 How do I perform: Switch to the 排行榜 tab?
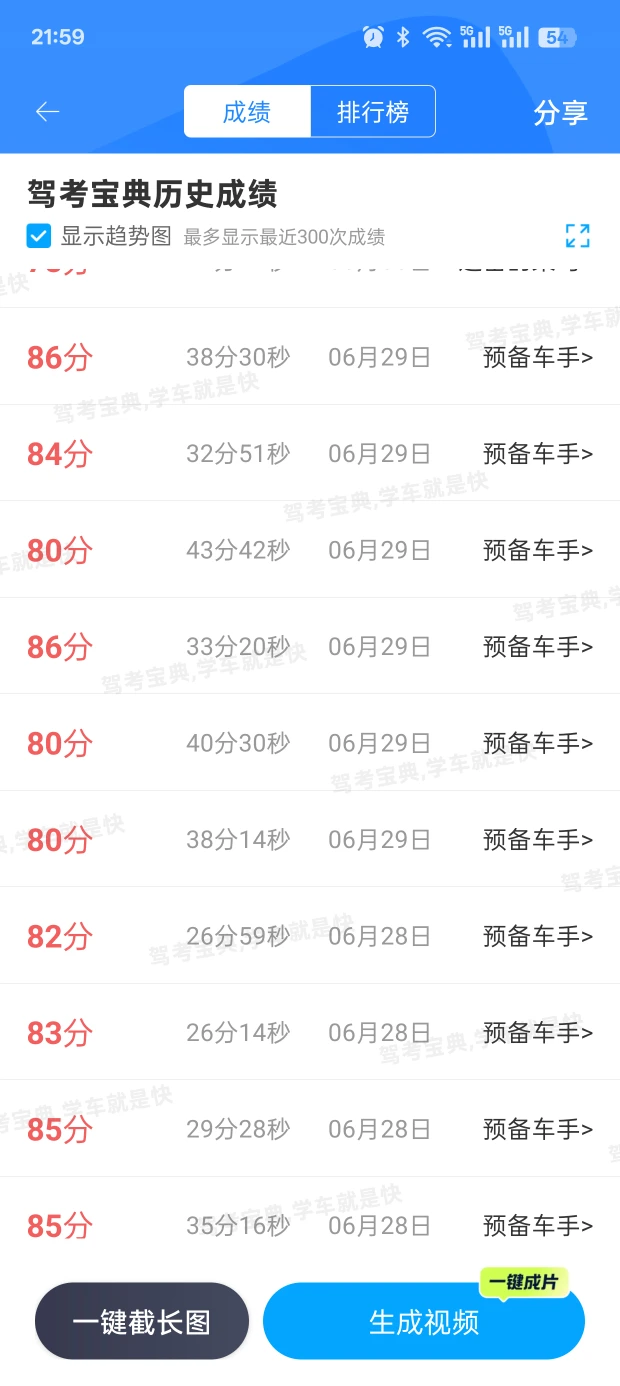click(x=373, y=112)
